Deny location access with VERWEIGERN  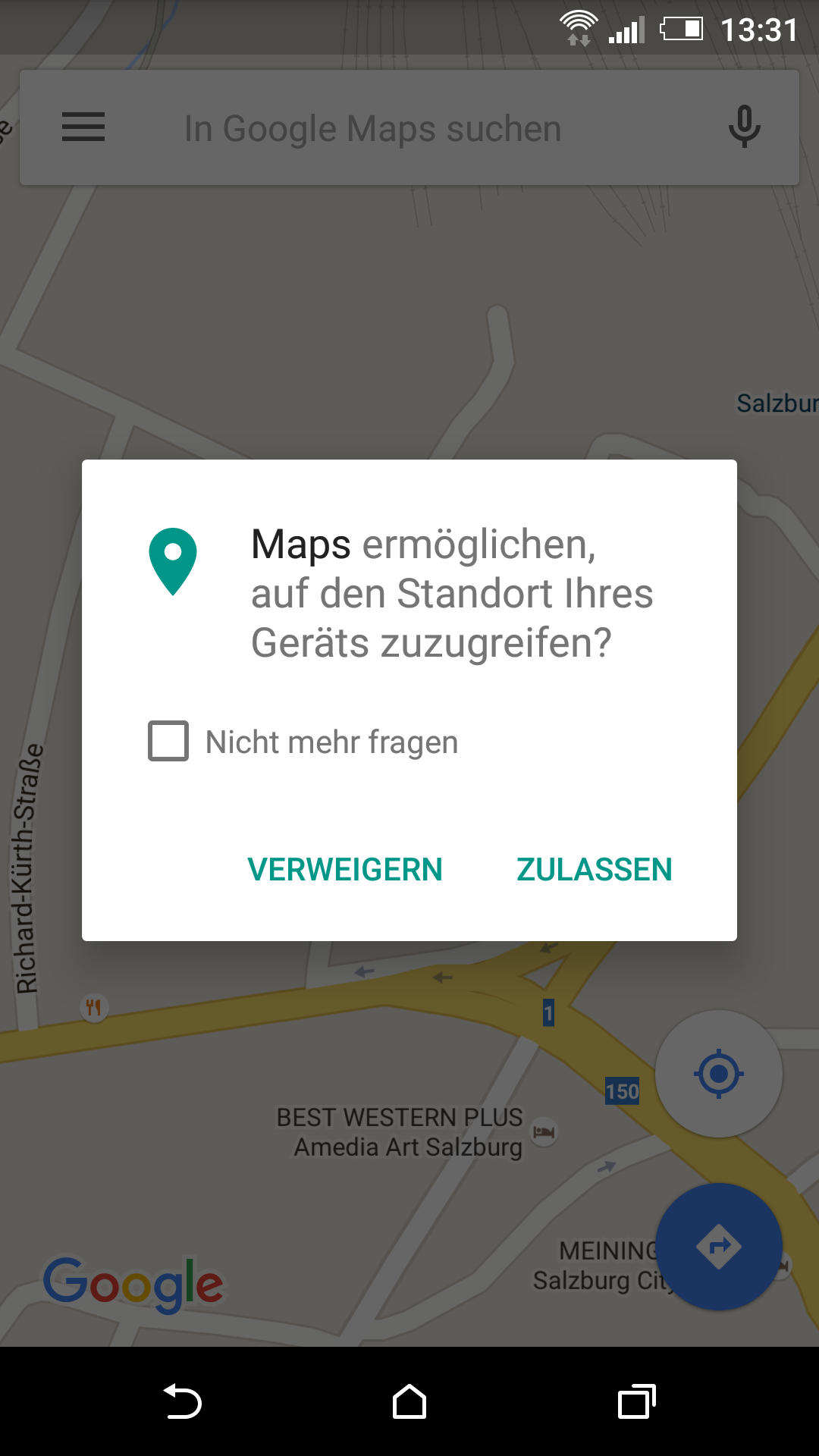pyautogui.click(x=345, y=870)
